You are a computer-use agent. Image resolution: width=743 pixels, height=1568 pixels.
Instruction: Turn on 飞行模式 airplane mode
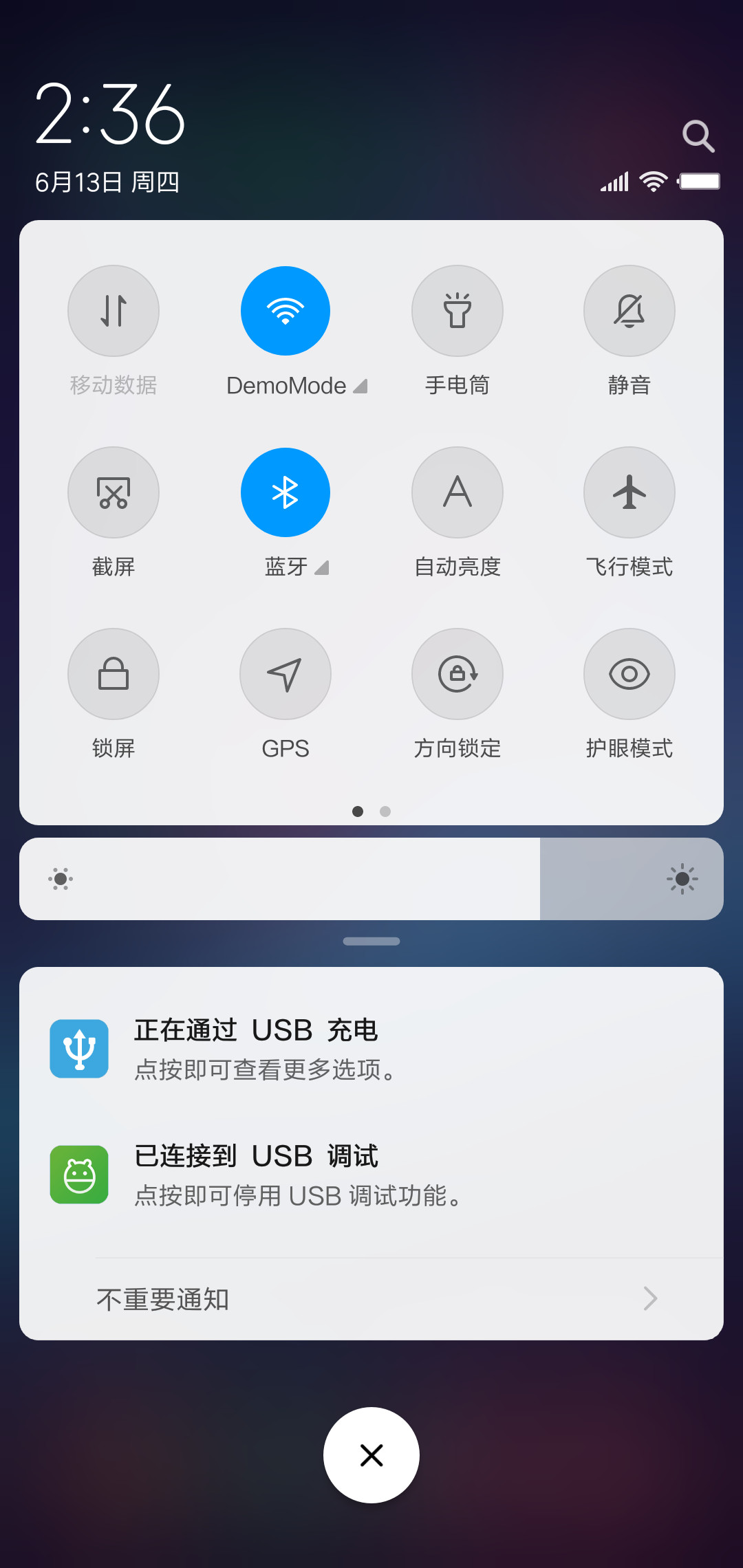pyautogui.click(x=629, y=492)
